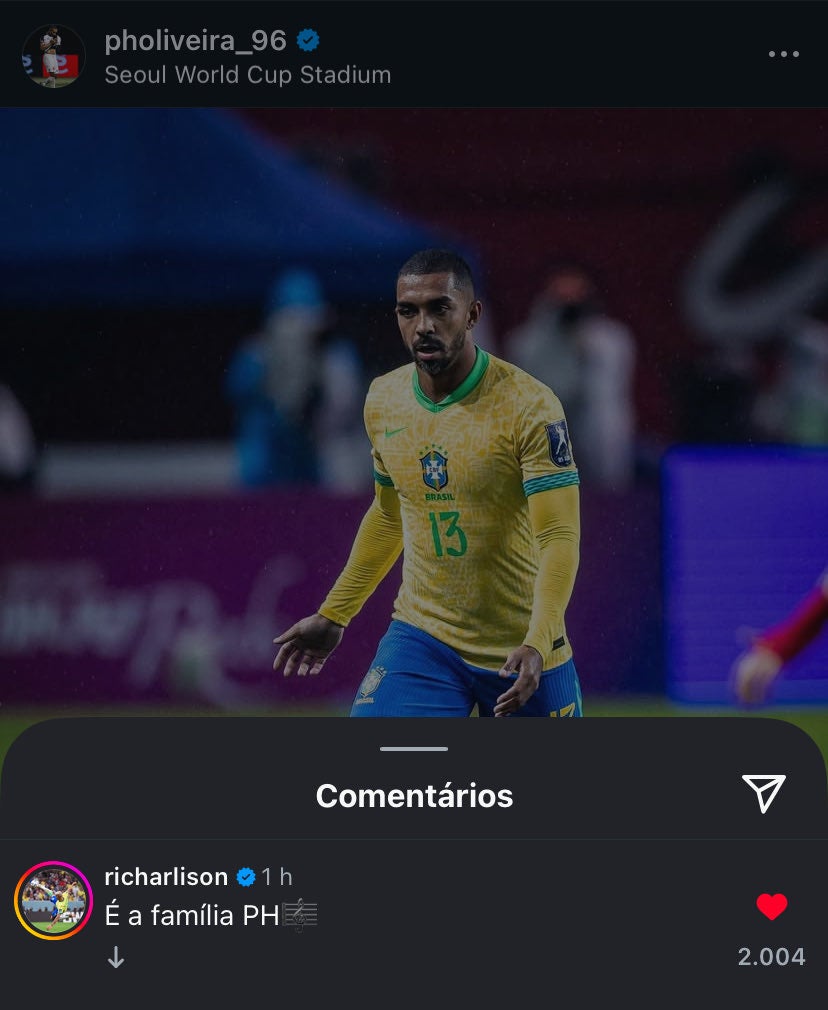Share the post via the paper plane
828x1010 pixels.
pyautogui.click(x=764, y=793)
